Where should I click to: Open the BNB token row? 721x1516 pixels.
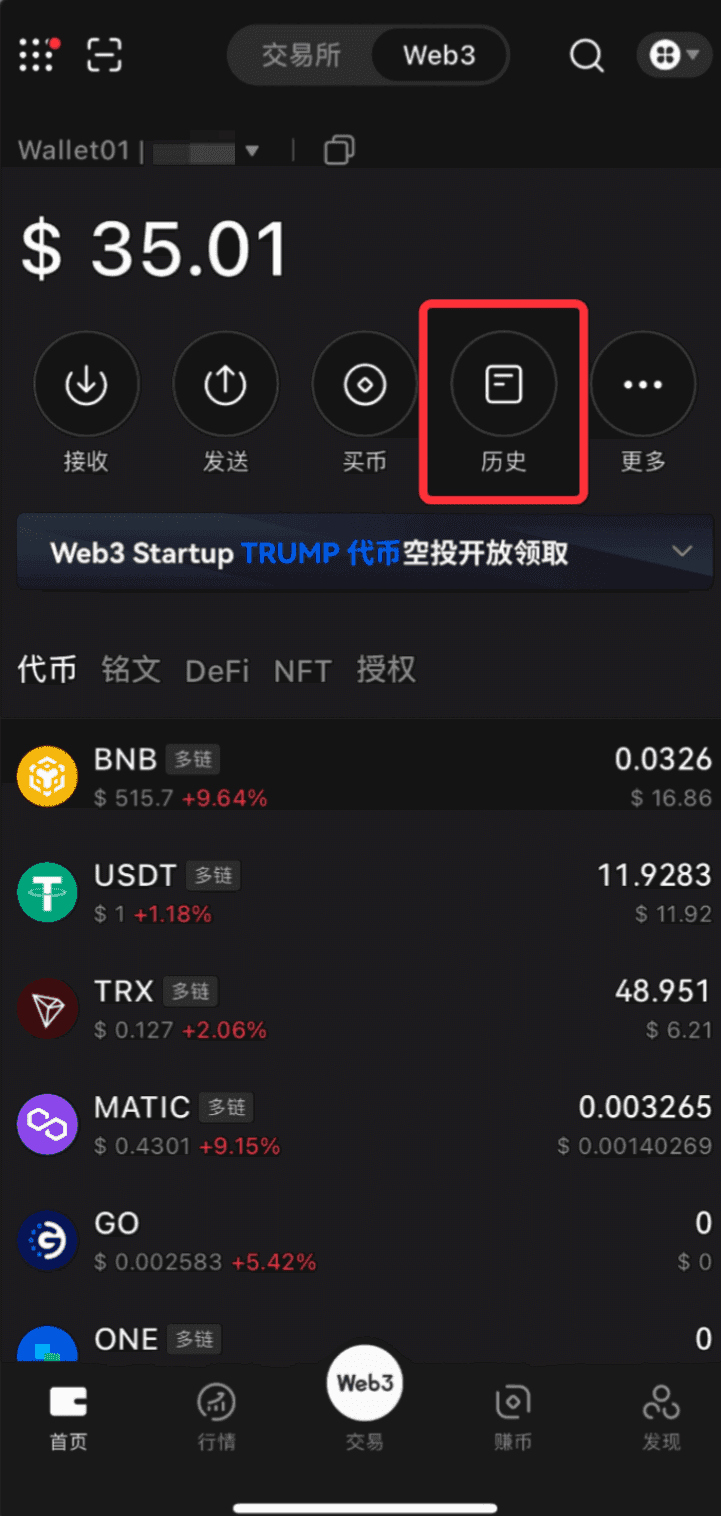(360, 777)
